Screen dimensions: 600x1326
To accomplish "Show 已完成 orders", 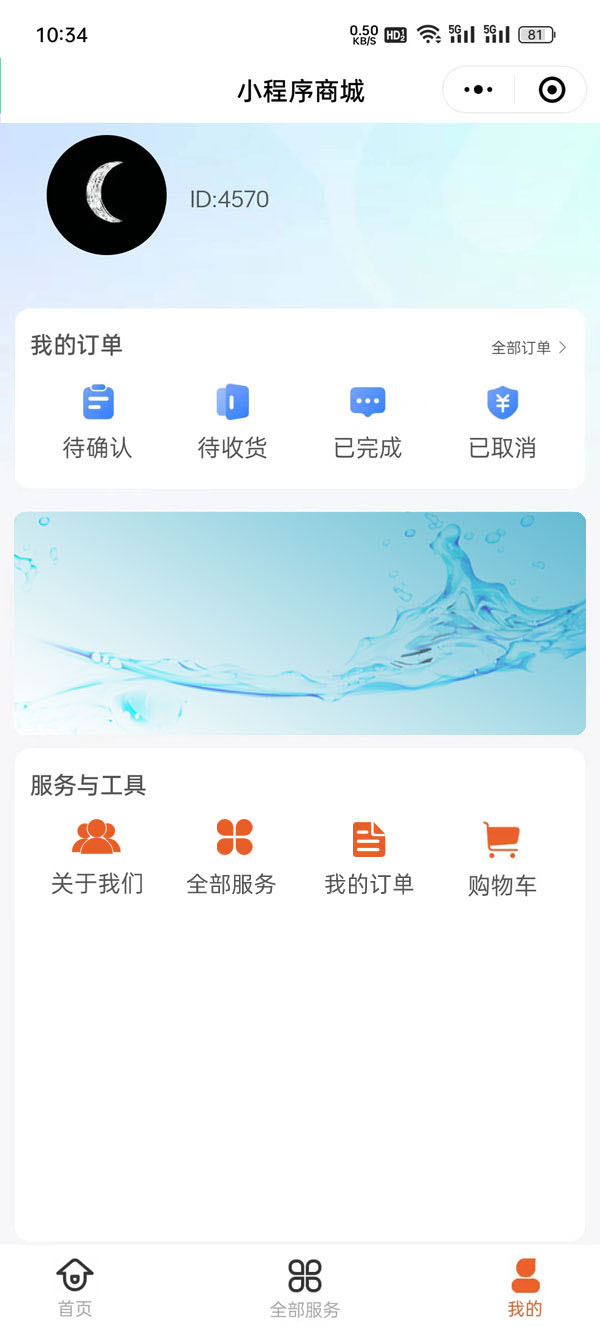I will (x=368, y=422).
